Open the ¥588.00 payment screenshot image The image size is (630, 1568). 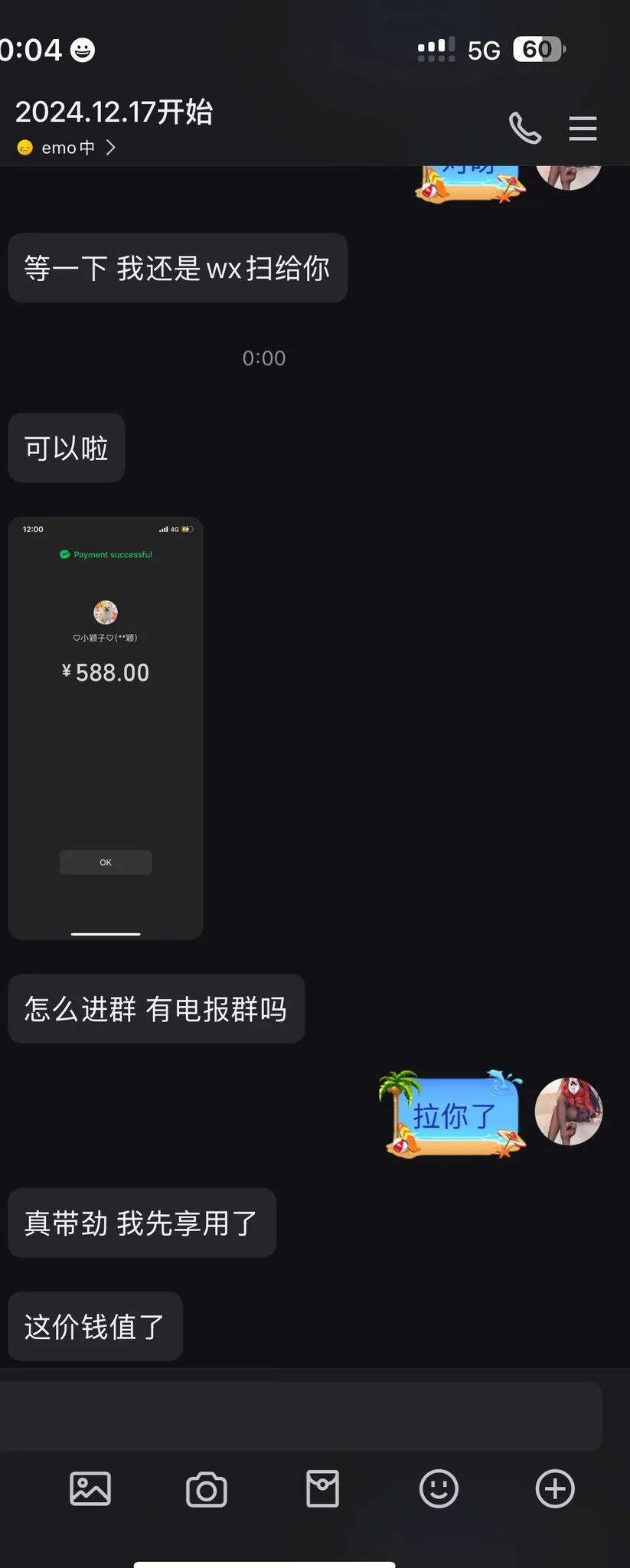[x=106, y=727]
